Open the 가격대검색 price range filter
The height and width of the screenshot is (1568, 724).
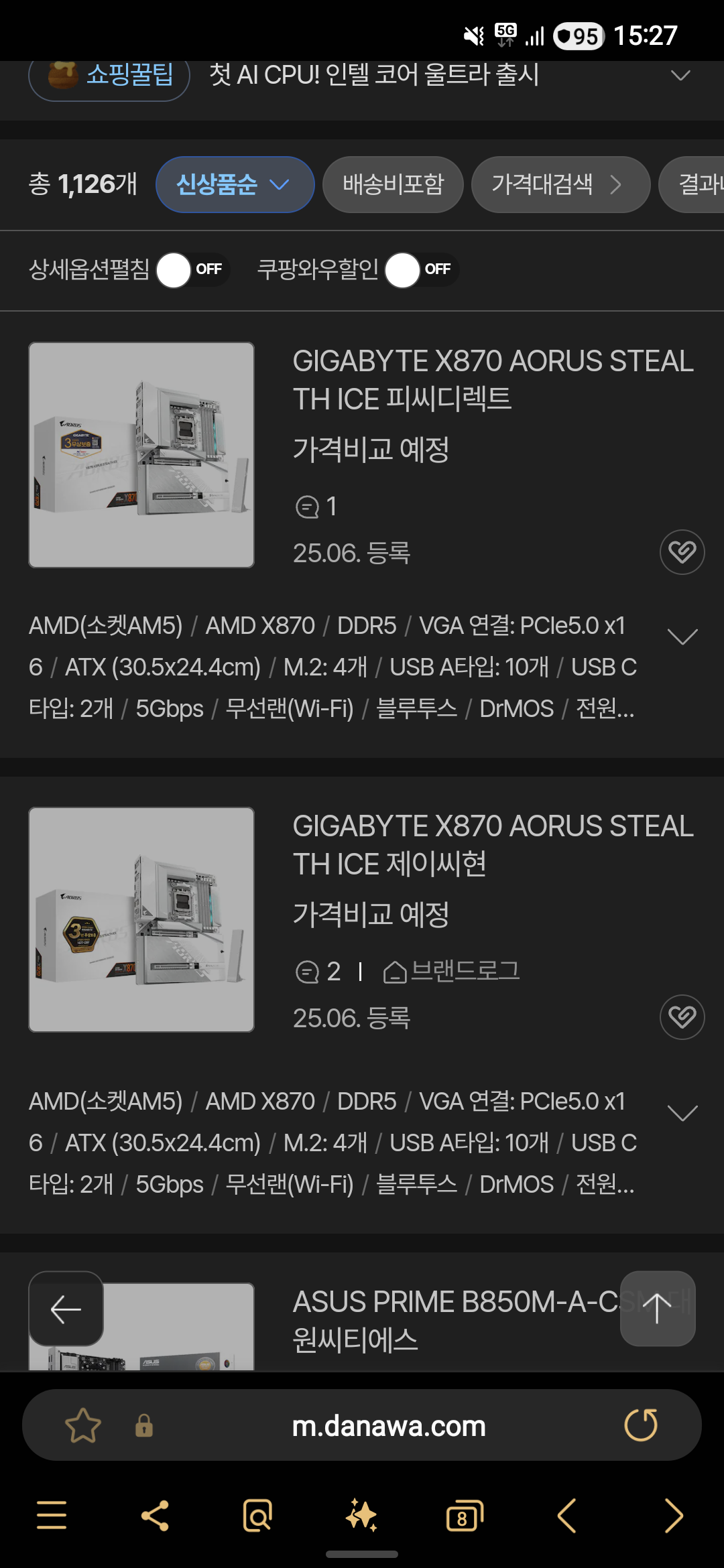point(560,184)
